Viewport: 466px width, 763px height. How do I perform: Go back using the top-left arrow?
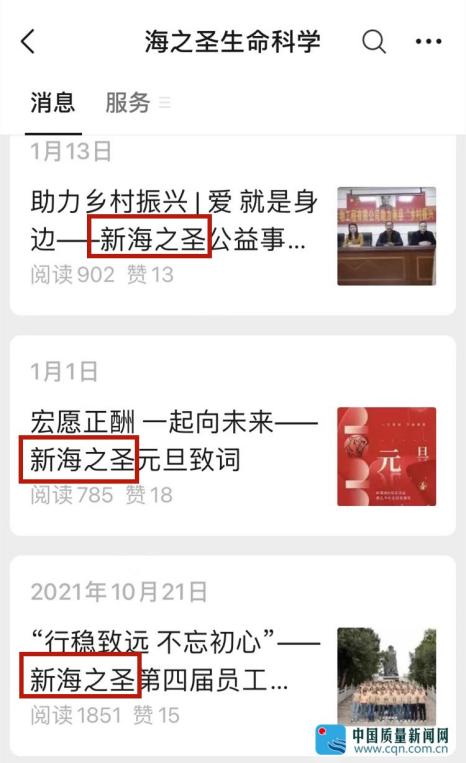(28, 41)
